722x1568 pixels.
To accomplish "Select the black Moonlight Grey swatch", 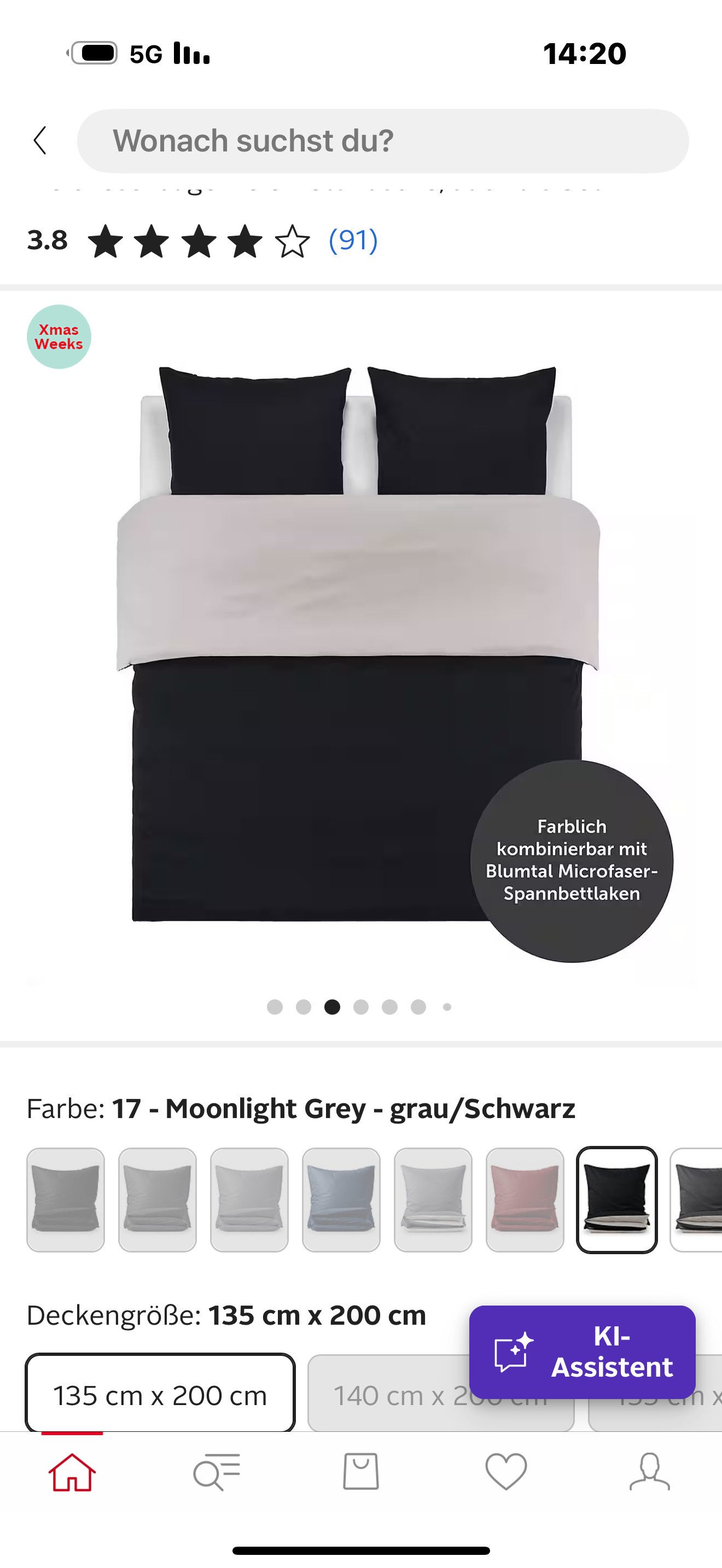I will pyautogui.click(x=616, y=1199).
